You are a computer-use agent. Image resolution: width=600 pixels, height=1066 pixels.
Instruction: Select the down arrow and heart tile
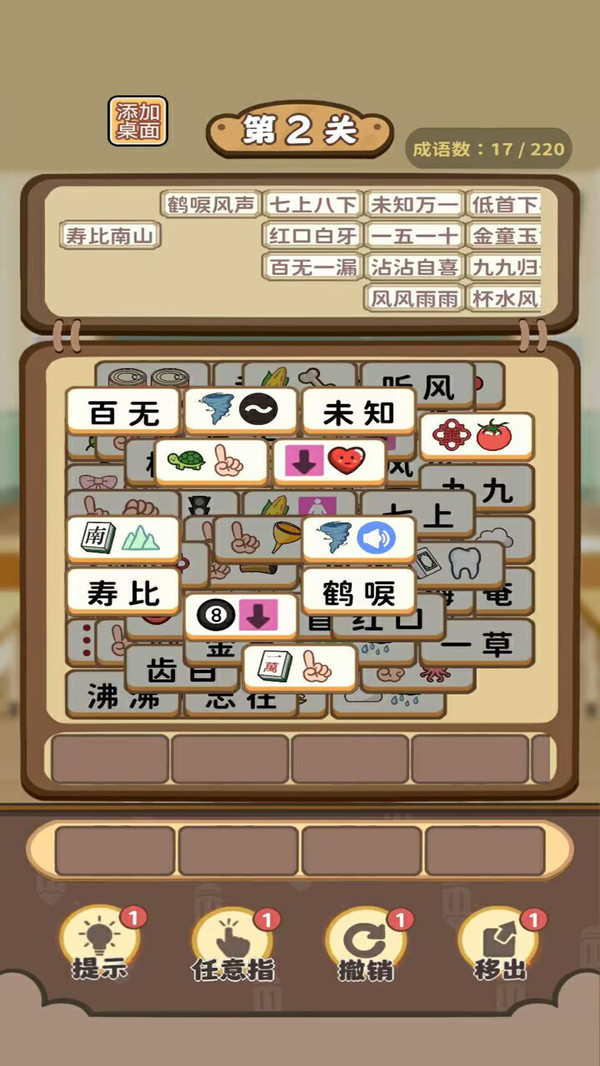click(x=330, y=463)
